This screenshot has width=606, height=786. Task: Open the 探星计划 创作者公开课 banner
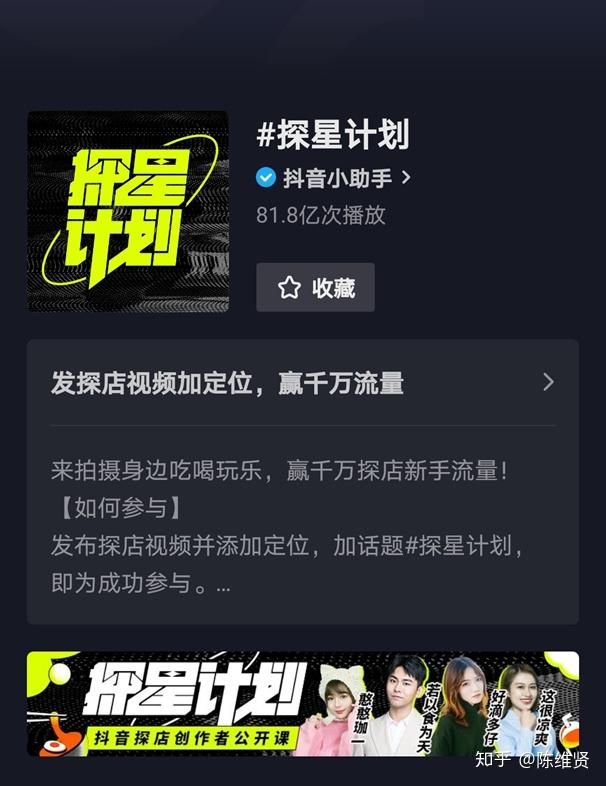coord(302,703)
